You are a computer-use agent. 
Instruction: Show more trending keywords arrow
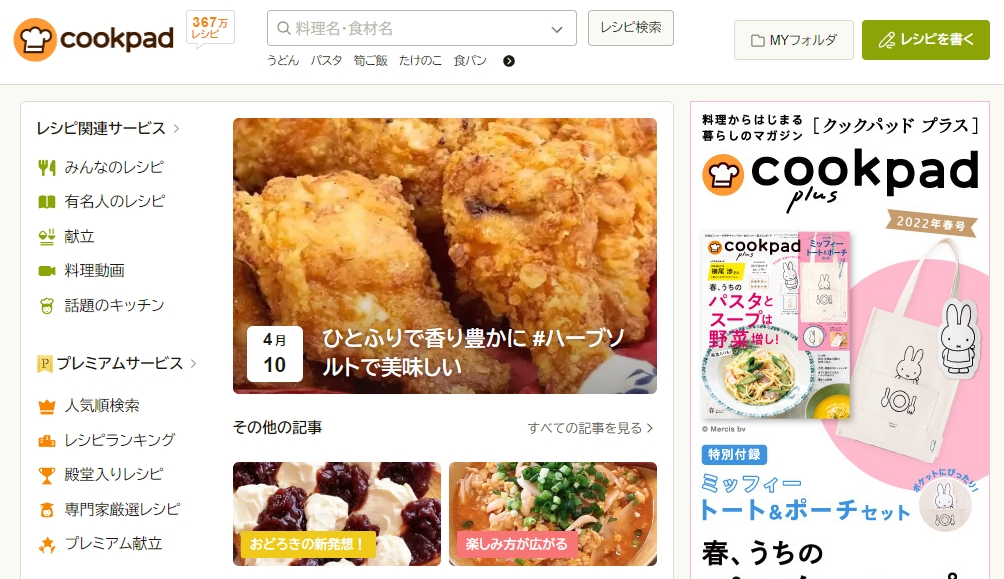click(x=509, y=61)
